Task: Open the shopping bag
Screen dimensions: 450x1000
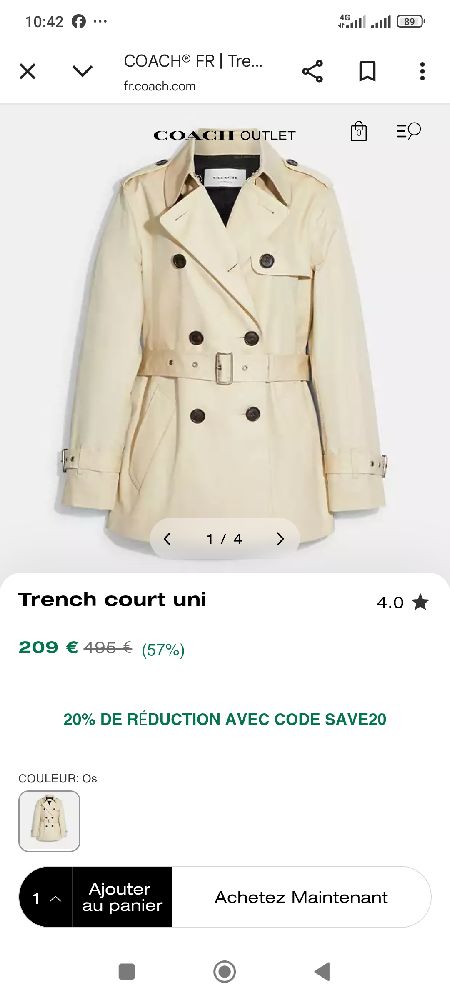Action: tap(359, 131)
